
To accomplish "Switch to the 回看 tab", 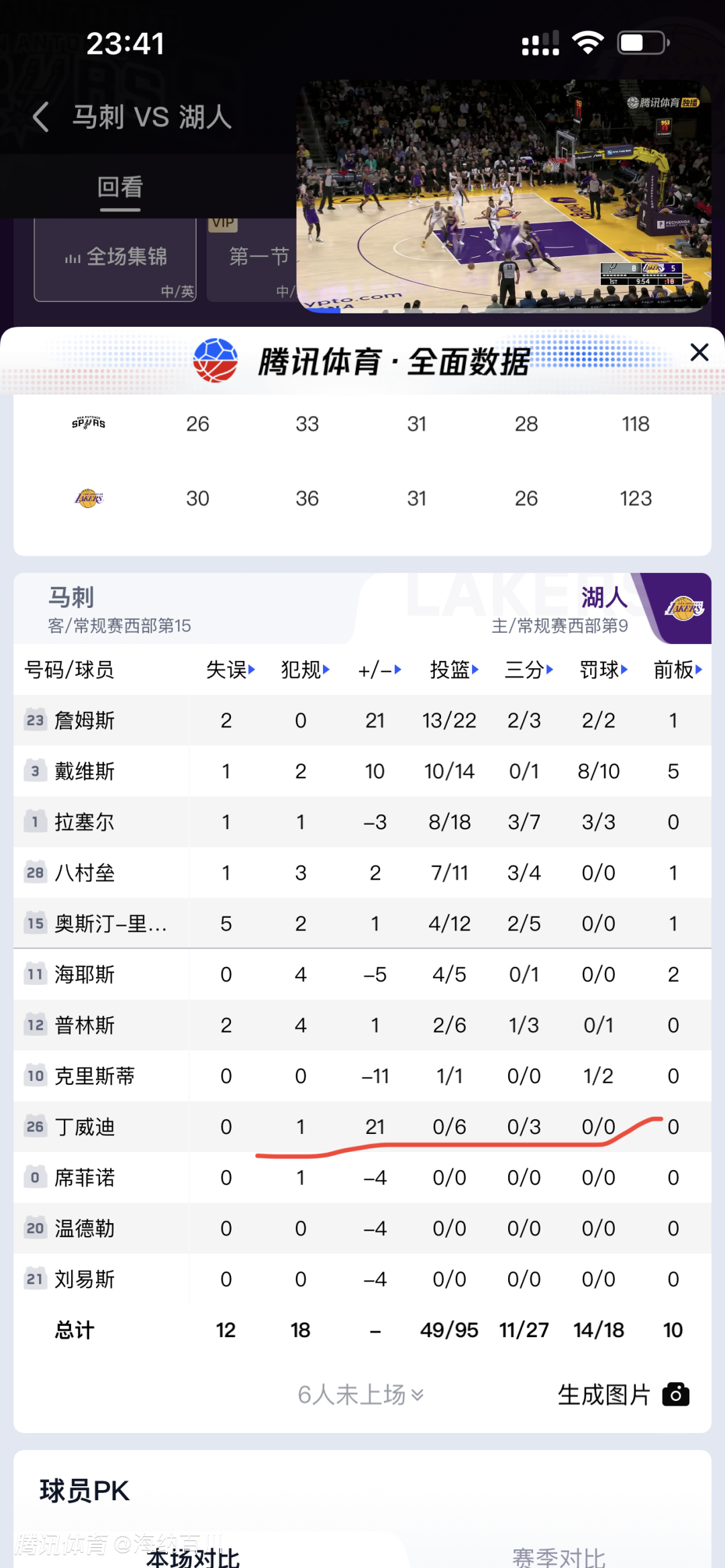I will coord(120,188).
